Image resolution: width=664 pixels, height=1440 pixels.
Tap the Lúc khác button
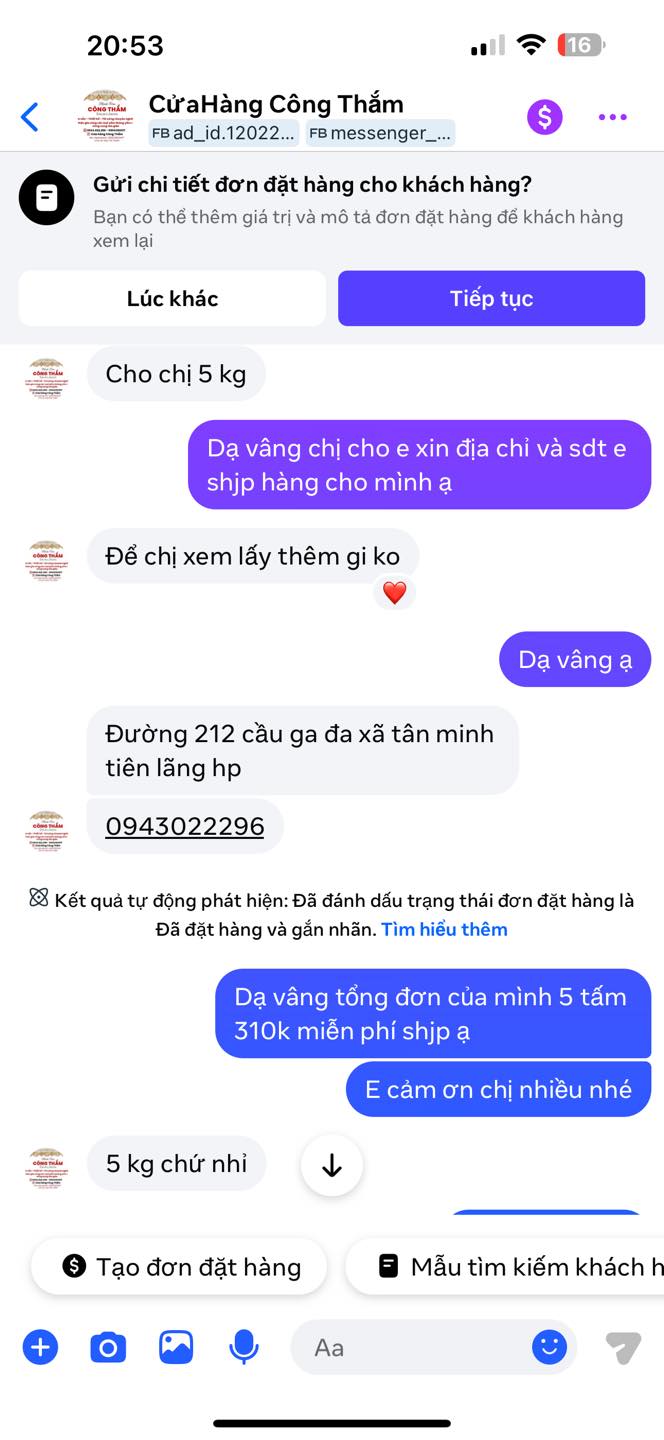[x=172, y=298]
